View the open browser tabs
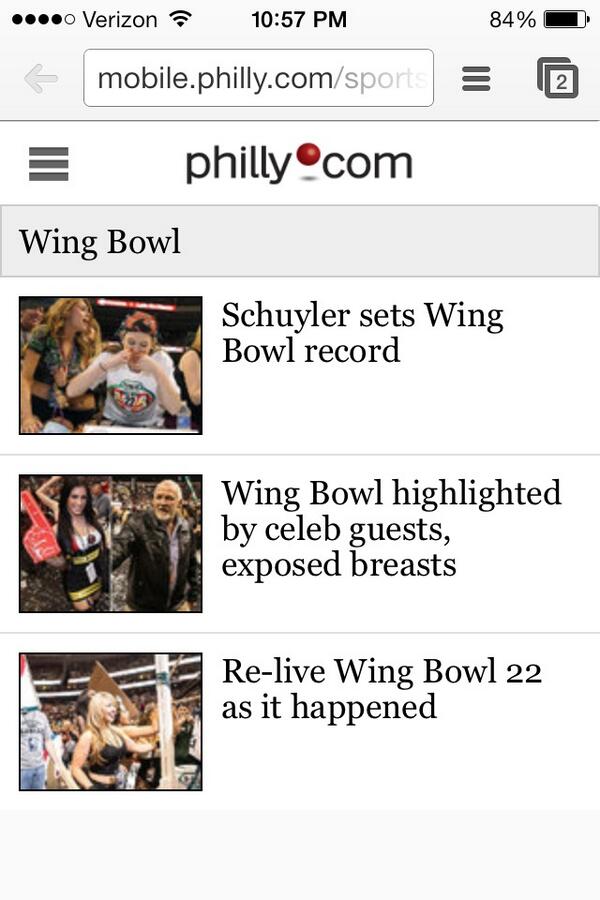The width and height of the screenshot is (600, 900). [557, 78]
